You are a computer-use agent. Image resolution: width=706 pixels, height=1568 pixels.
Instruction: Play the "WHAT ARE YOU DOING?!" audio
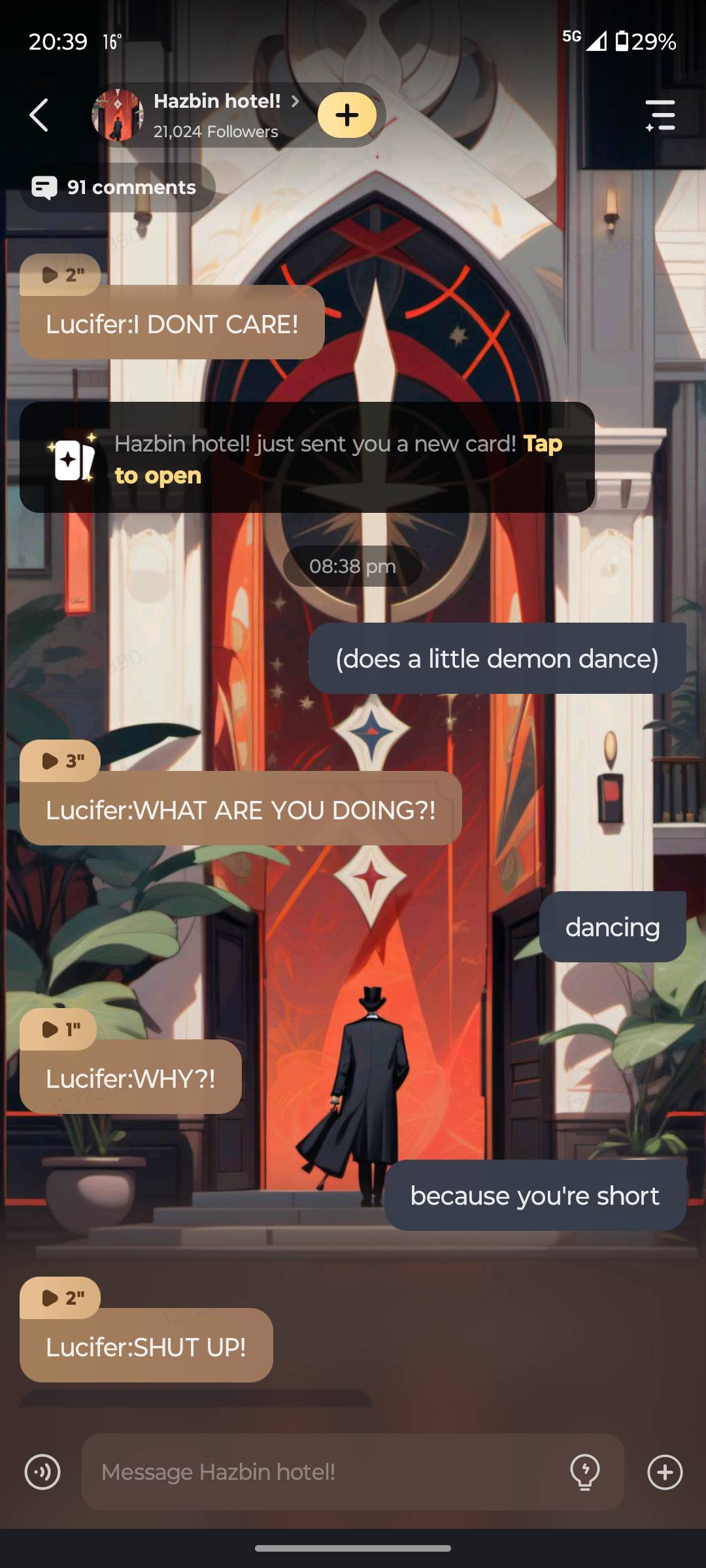tap(60, 761)
